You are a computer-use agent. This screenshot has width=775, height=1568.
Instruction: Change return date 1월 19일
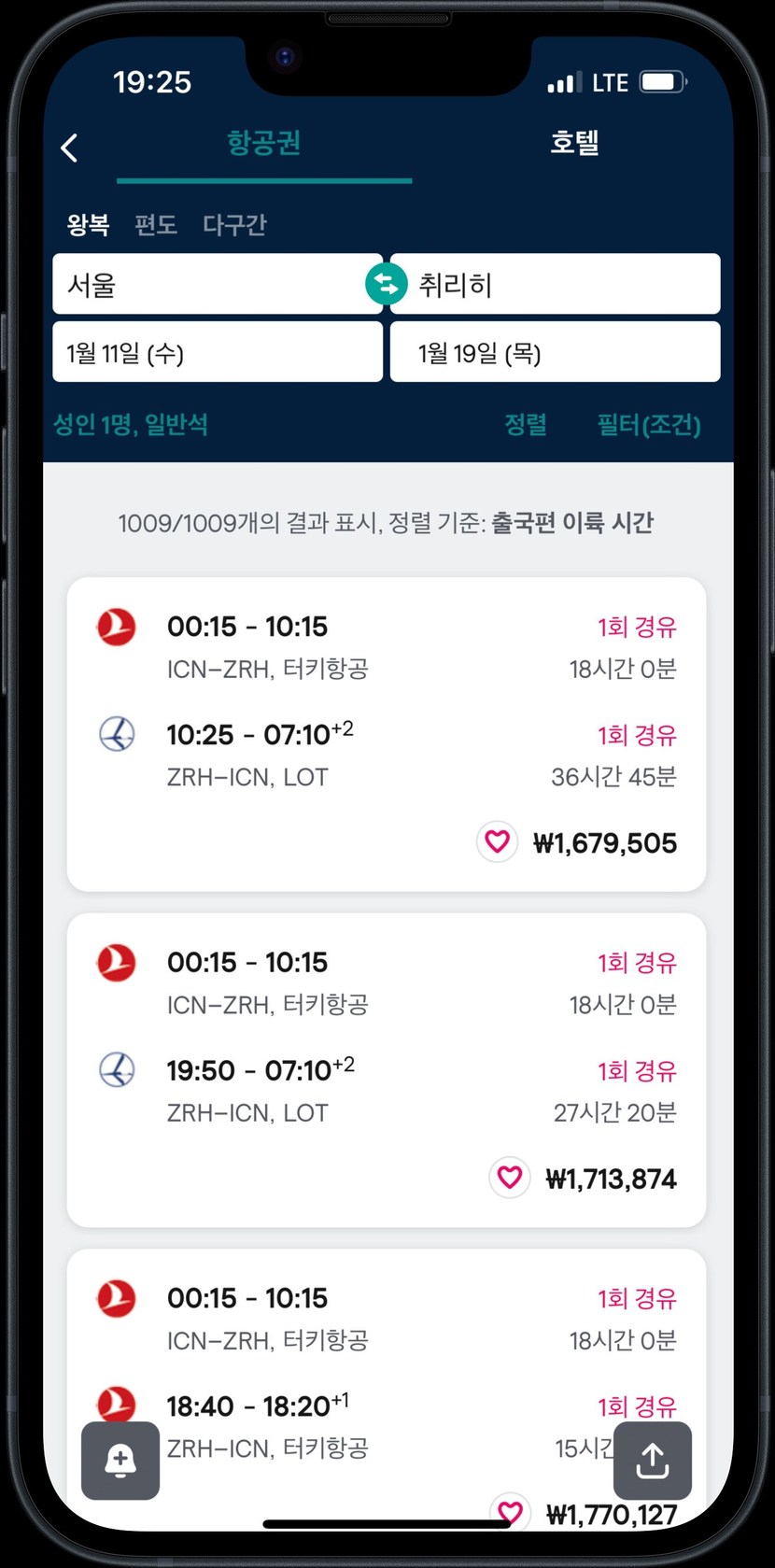point(555,352)
